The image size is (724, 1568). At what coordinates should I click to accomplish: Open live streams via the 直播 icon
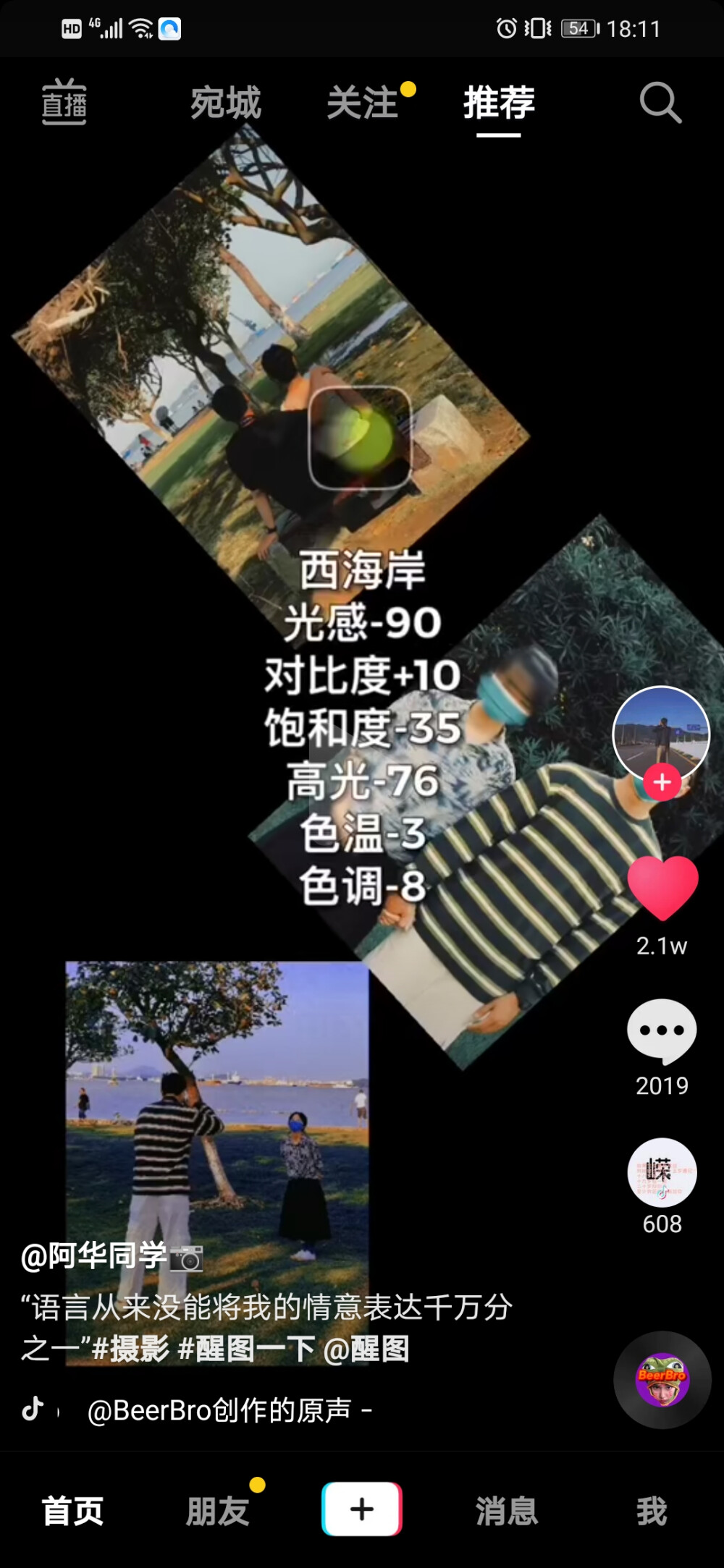[x=65, y=103]
